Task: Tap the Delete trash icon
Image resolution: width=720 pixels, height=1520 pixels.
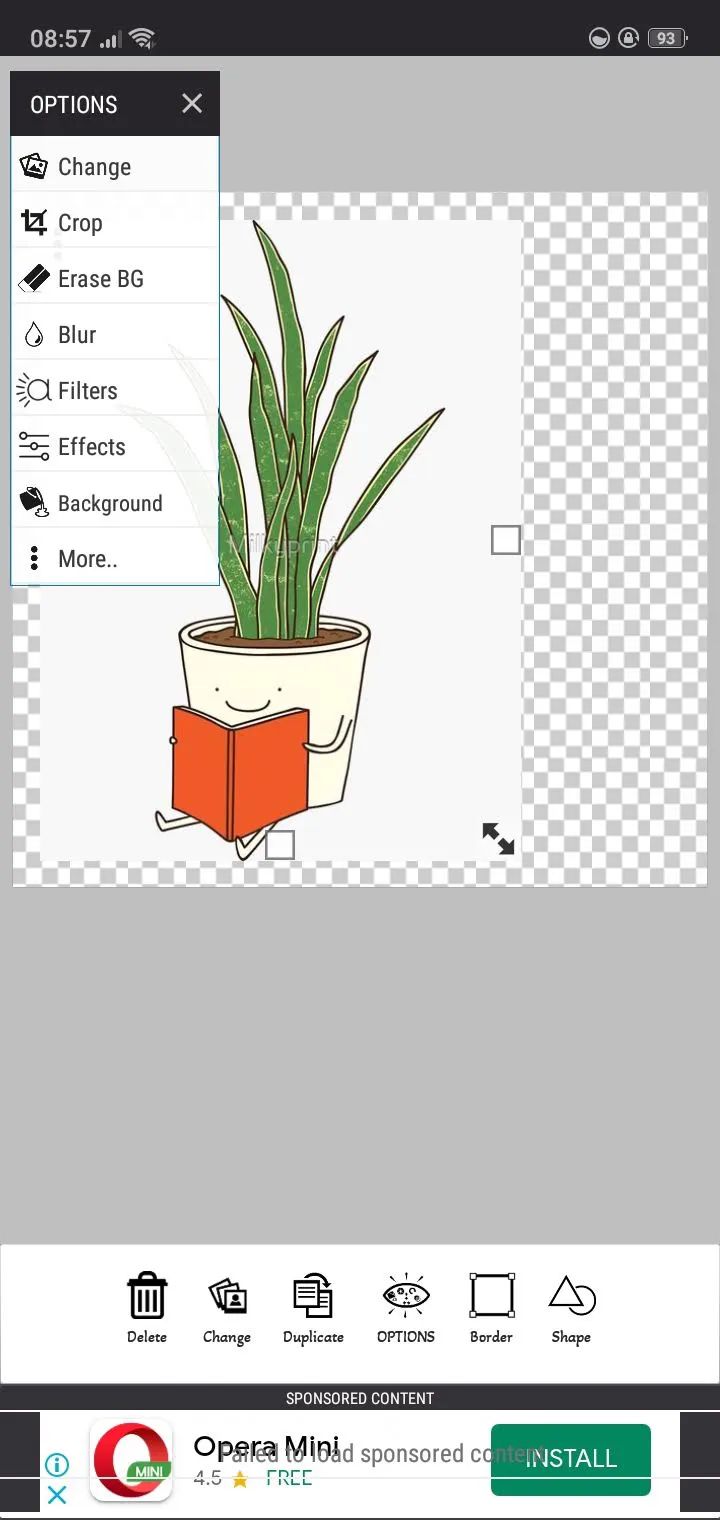Action: tap(146, 1295)
